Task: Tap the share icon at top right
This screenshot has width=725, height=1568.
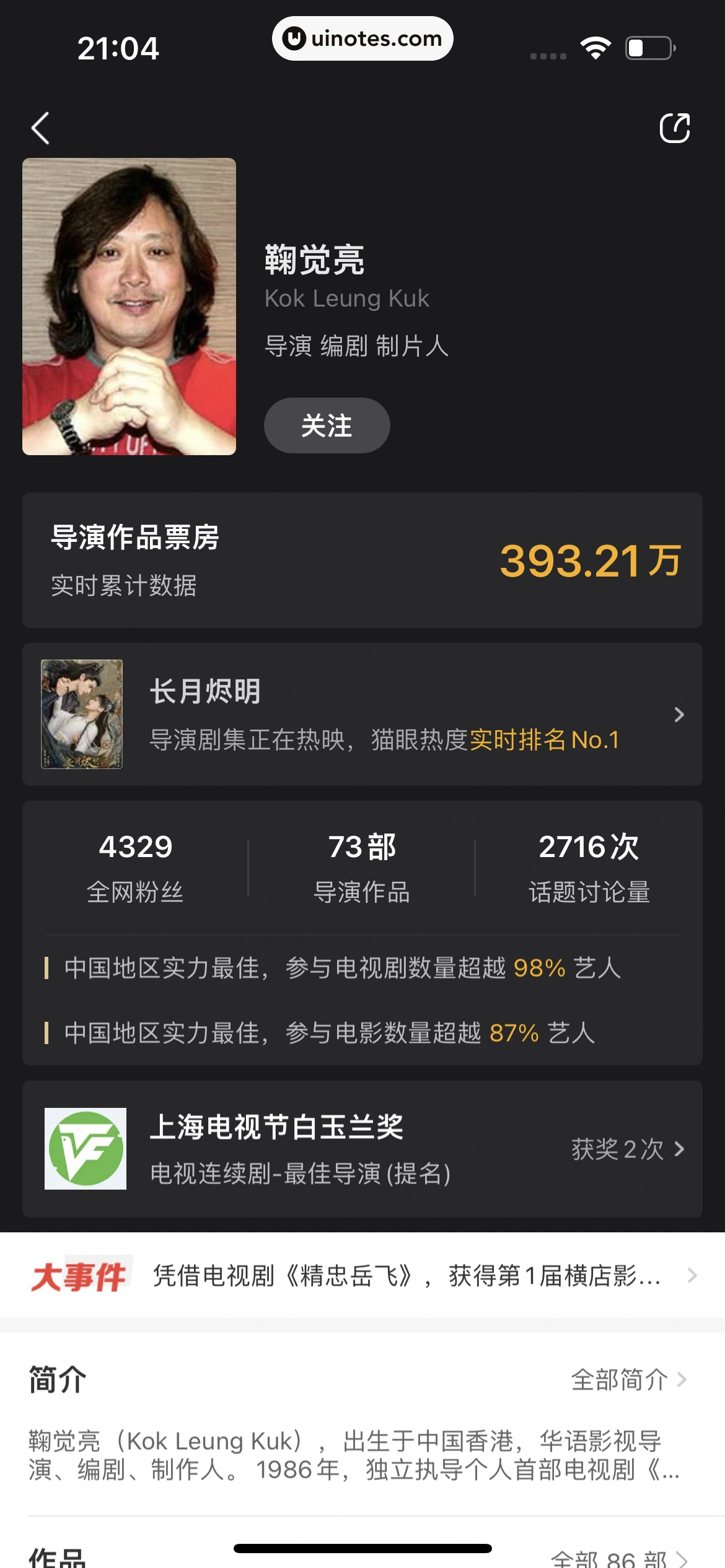Action: pos(676,127)
